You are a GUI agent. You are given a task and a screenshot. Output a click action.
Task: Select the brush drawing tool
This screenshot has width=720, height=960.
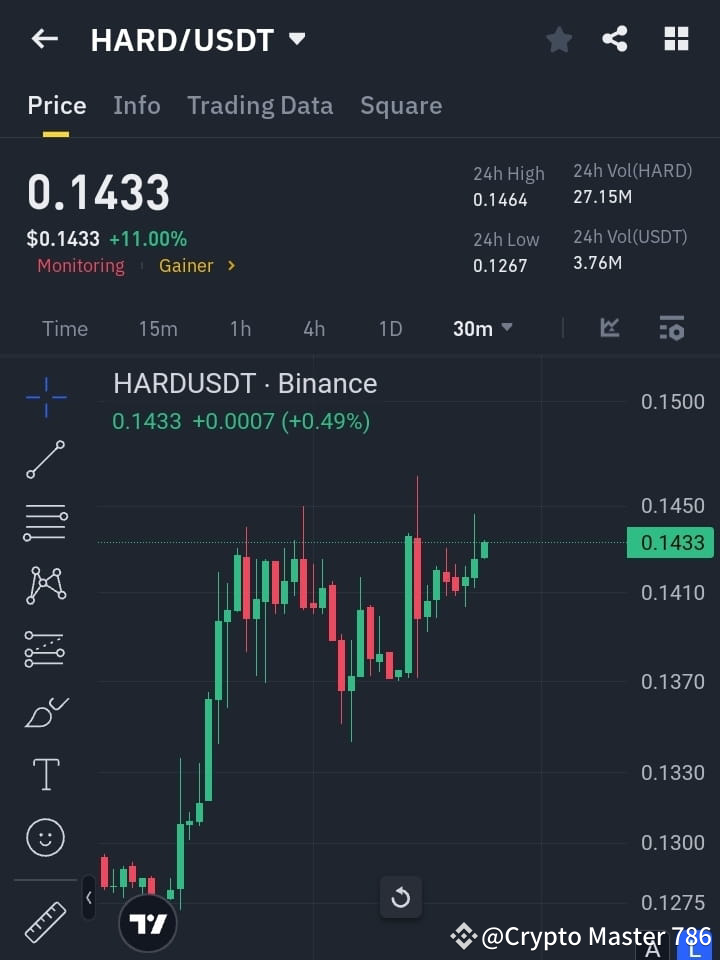click(45, 712)
